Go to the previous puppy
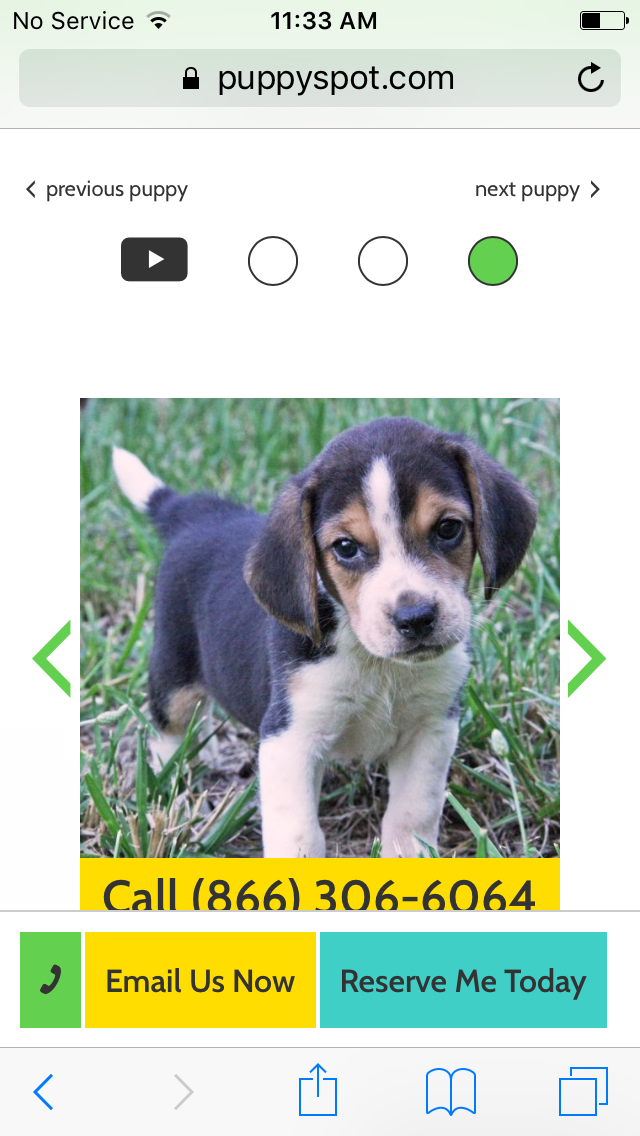The width and height of the screenshot is (640, 1136). 107,189
